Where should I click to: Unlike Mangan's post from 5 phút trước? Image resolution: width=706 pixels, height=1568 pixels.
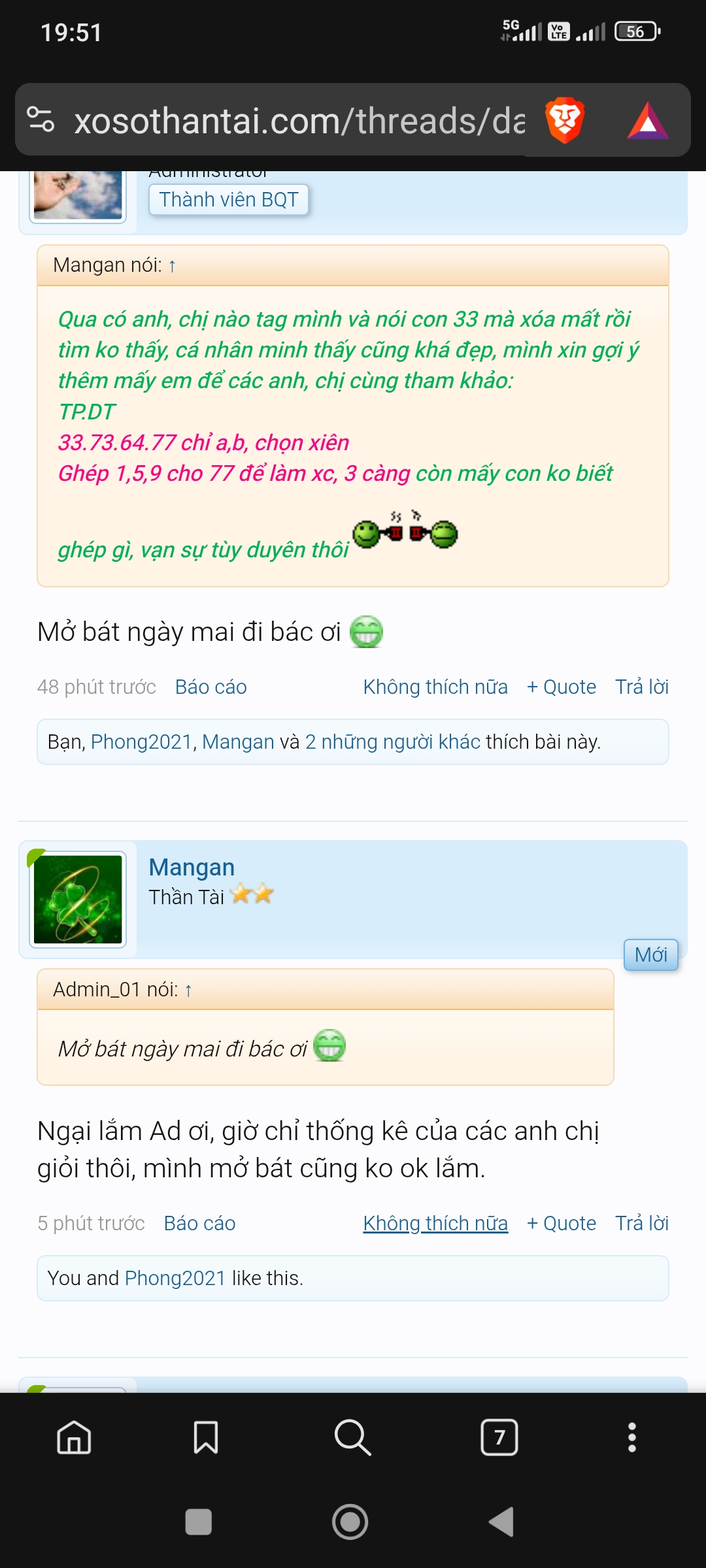tap(435, 1223)
